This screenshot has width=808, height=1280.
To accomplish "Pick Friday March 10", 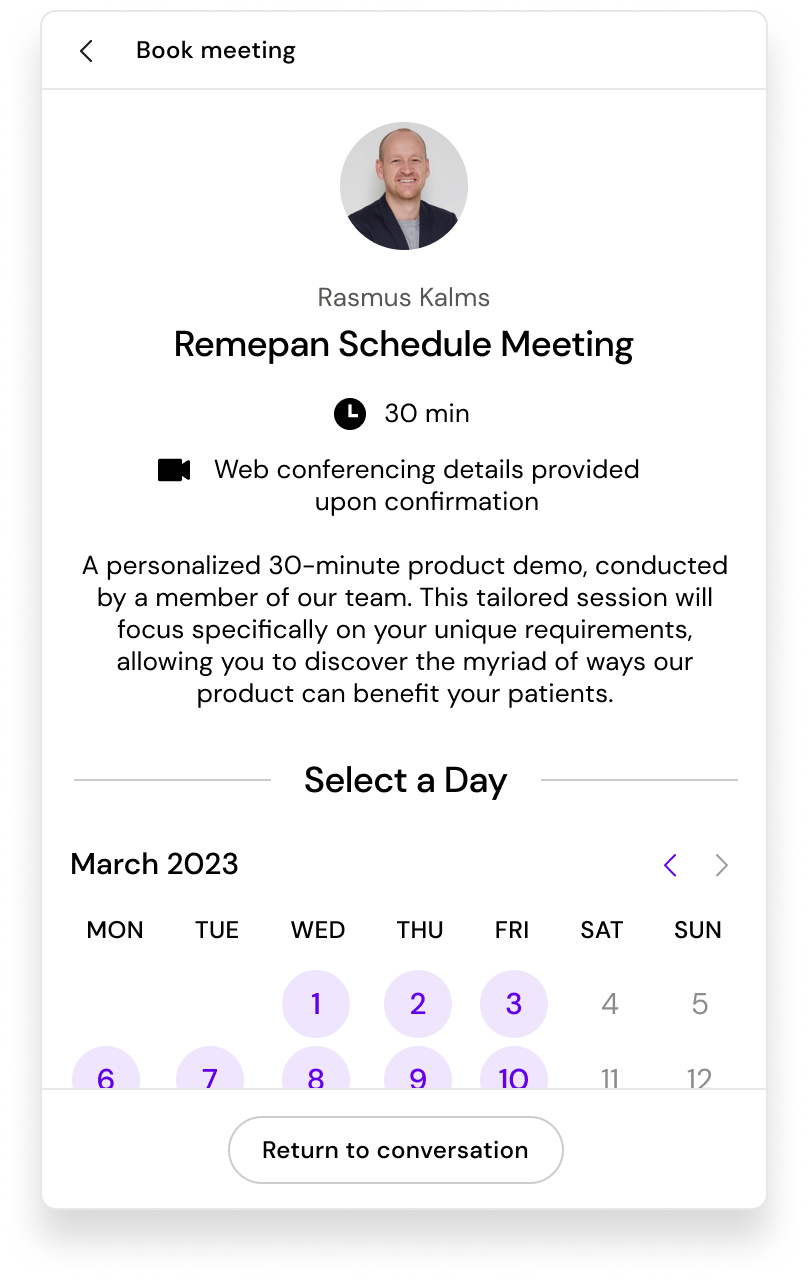I will coord(513,1070).
